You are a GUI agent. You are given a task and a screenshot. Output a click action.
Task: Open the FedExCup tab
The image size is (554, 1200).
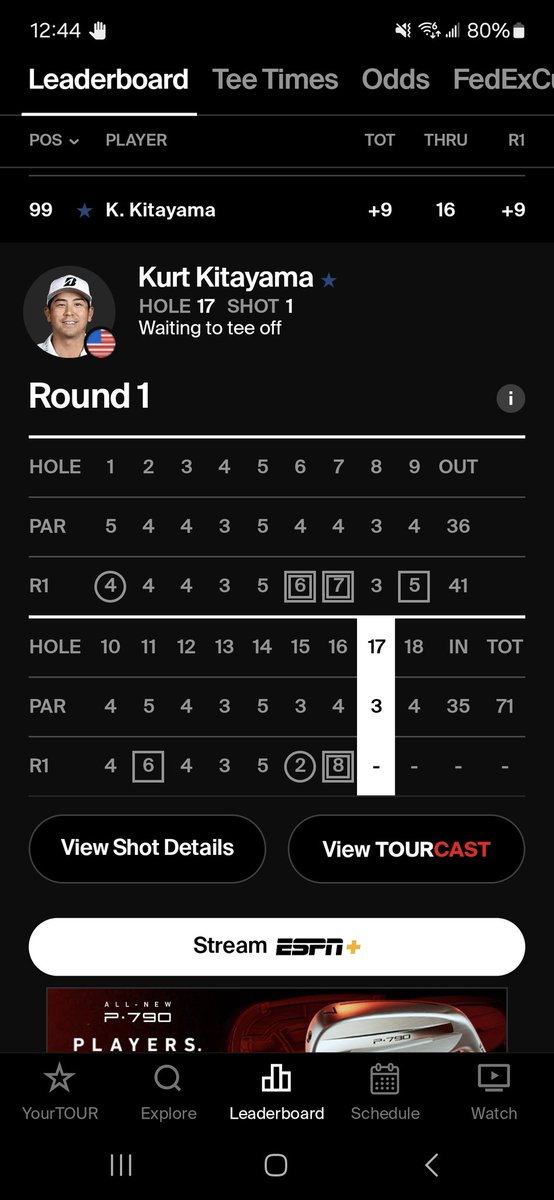click(x=503, y=80)
